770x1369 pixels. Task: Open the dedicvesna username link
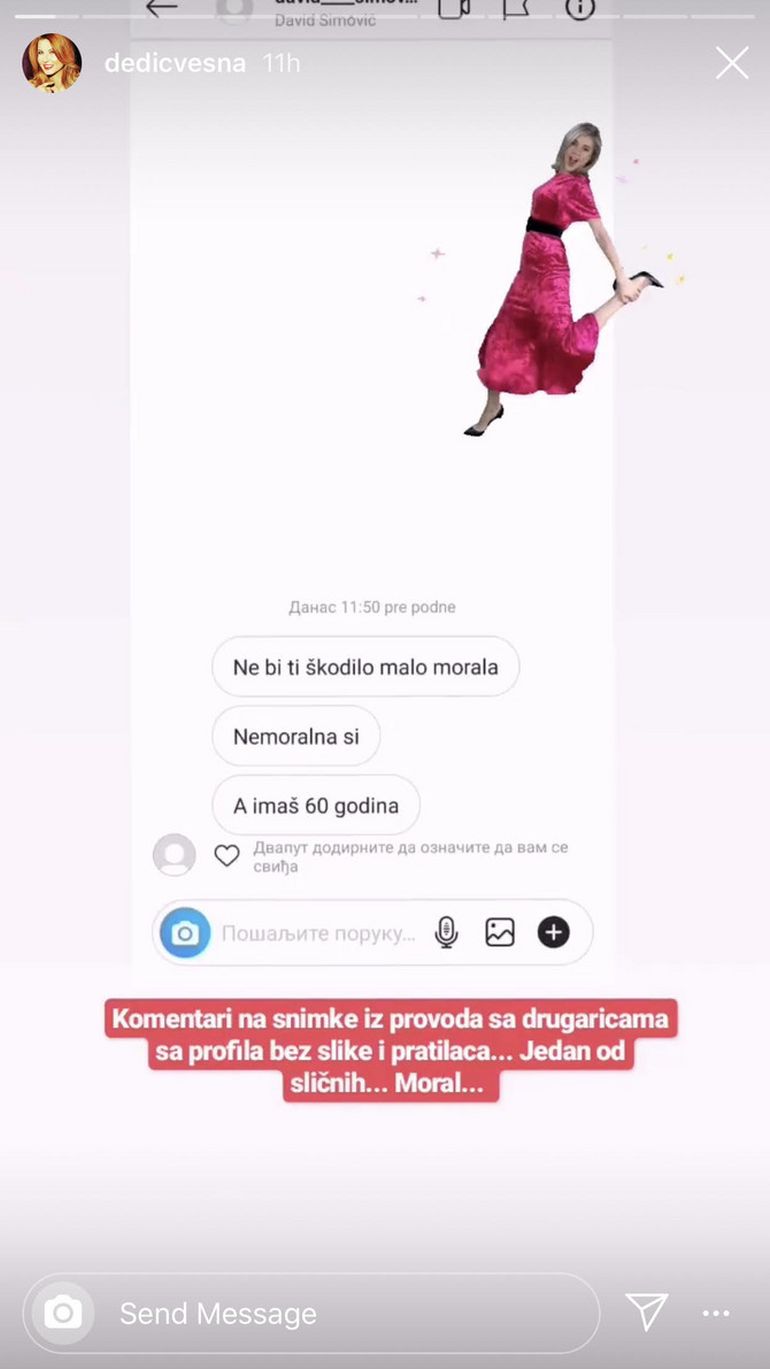[175, 63]
